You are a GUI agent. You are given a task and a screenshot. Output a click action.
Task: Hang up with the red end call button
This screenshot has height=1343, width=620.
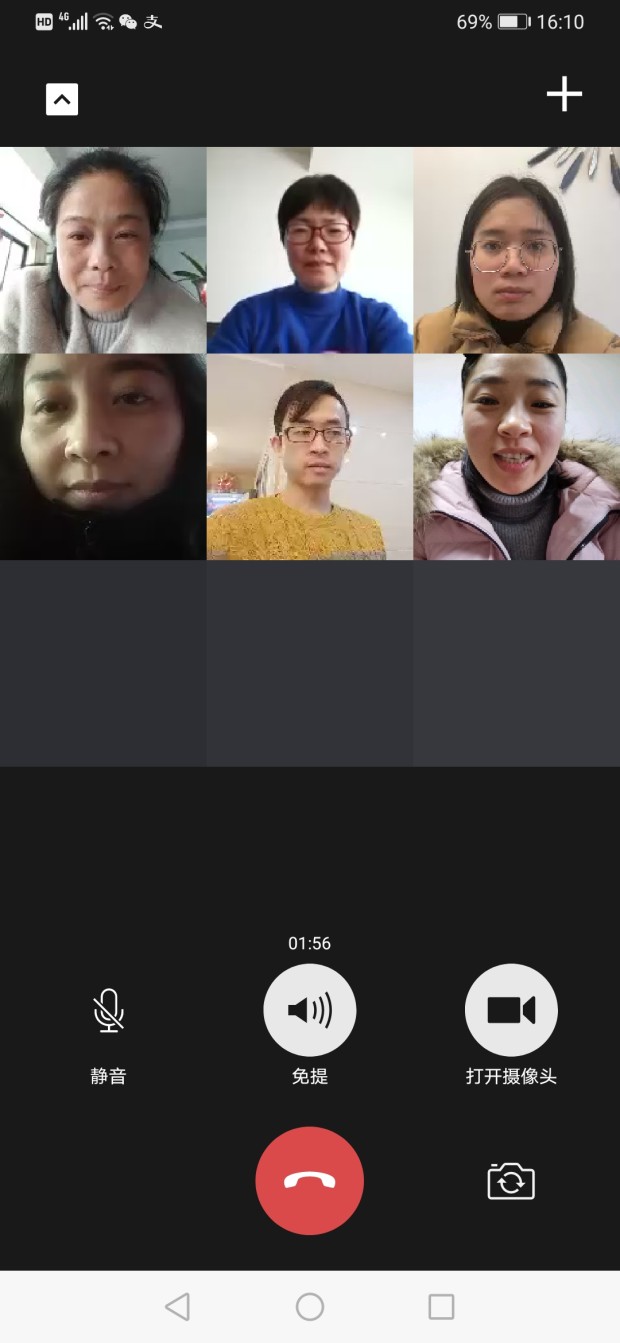click(x=310, y=1181)
